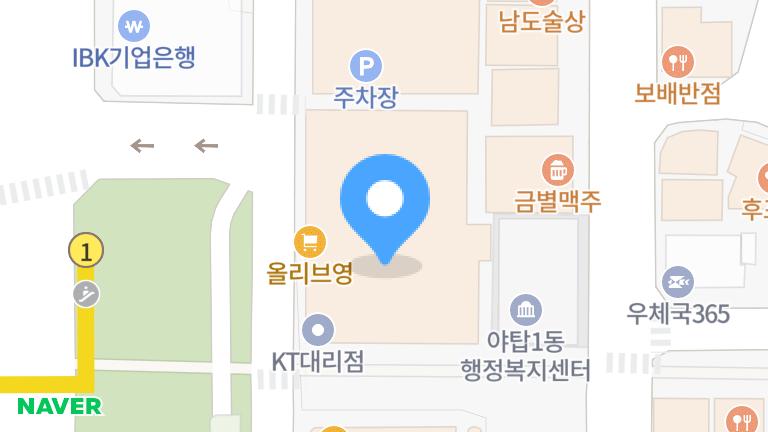Select the 보배반점 restaurant marker
The width and height of the screenshot is (768, 432).
[678, 61]
